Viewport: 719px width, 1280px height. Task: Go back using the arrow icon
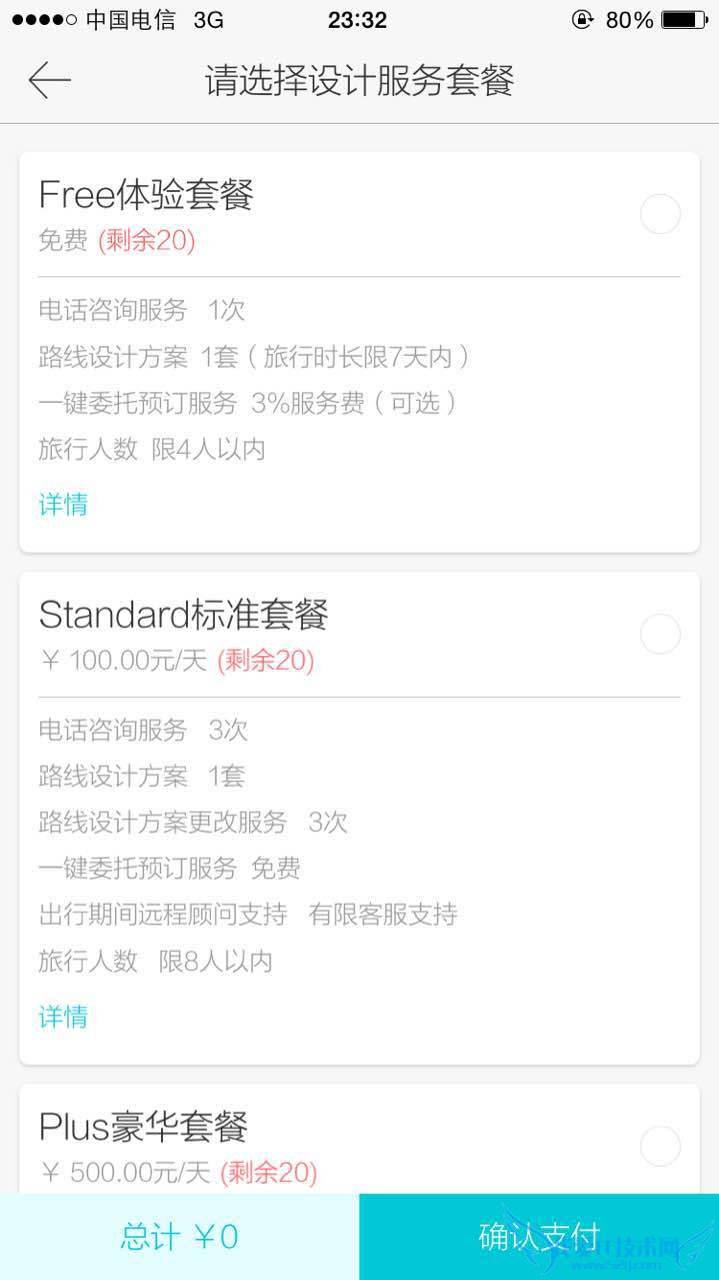coord(49,80)
